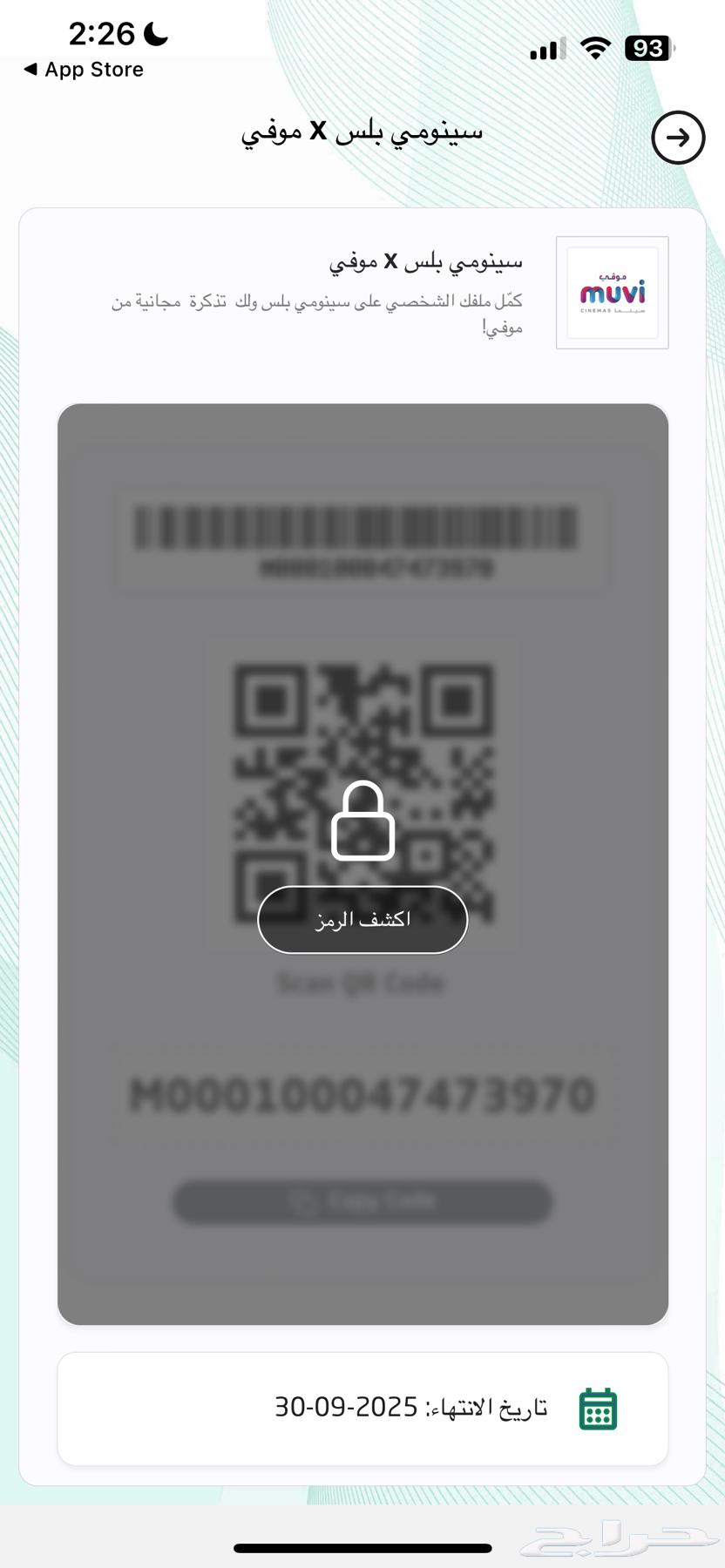Tap the circular arrow icon top right
This screenshot has height=1568, width=725.
point(677,138)
